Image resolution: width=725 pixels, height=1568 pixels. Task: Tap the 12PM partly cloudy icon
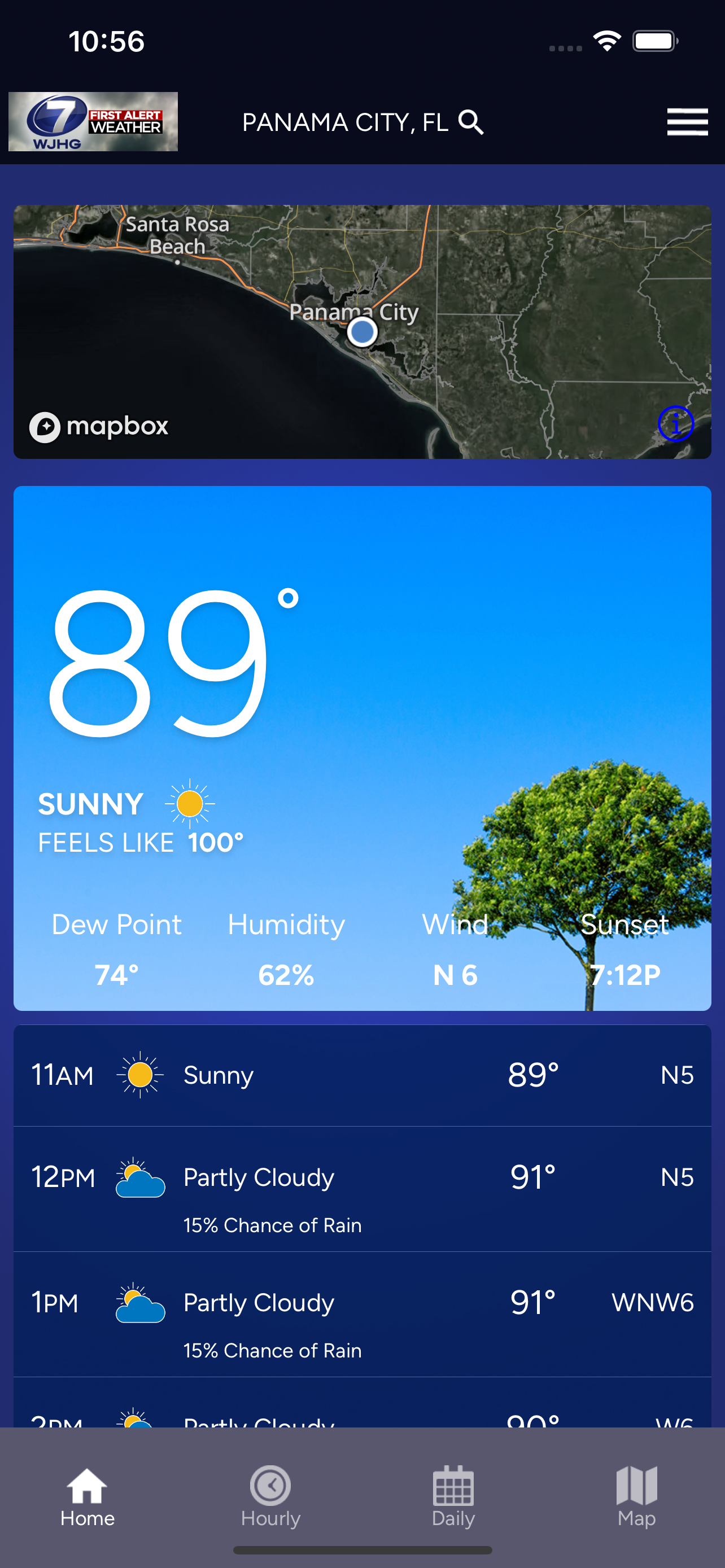(139, 1177)
